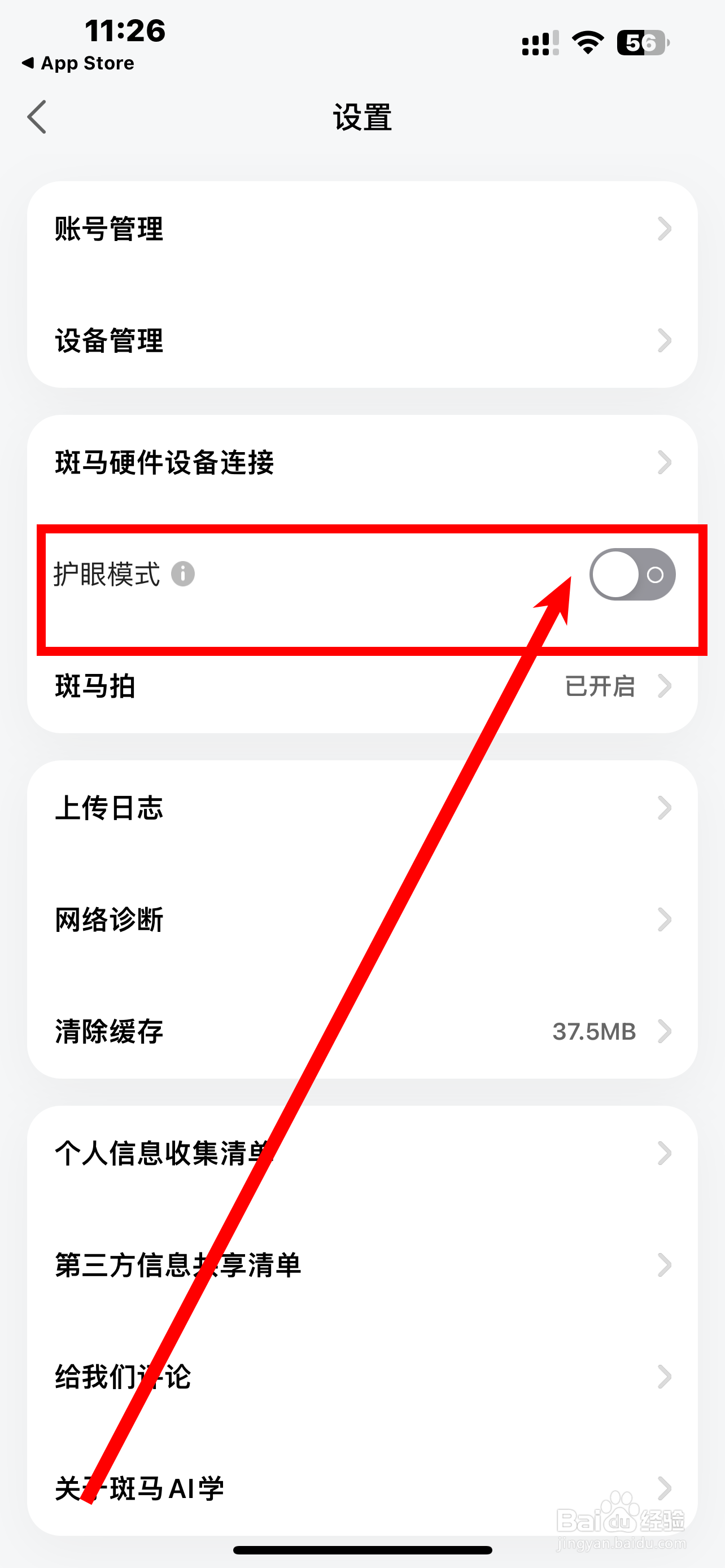Tap the info icon beside 护眼模式
This screenshot has height=1568, width=725.
tap(184, 575)
